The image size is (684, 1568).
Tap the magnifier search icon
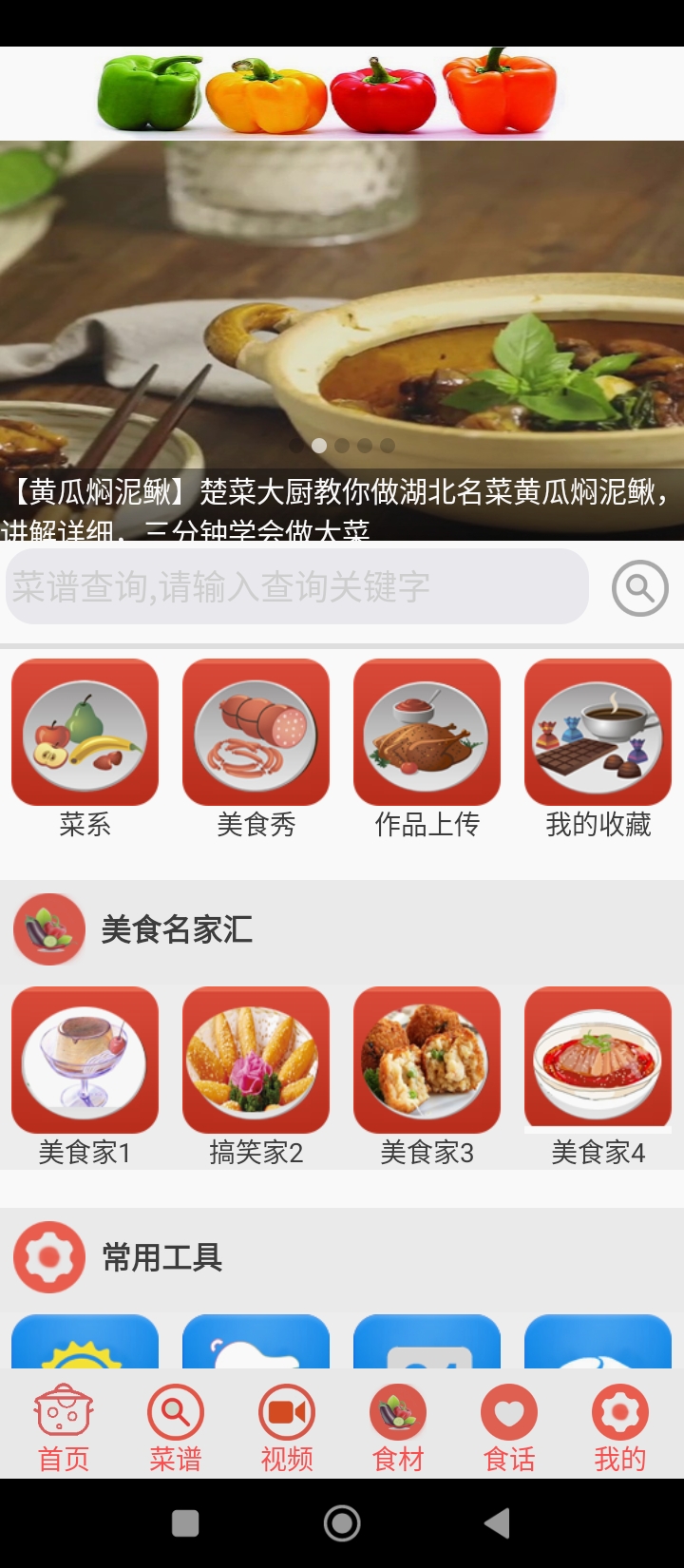[x=639, y=588]
